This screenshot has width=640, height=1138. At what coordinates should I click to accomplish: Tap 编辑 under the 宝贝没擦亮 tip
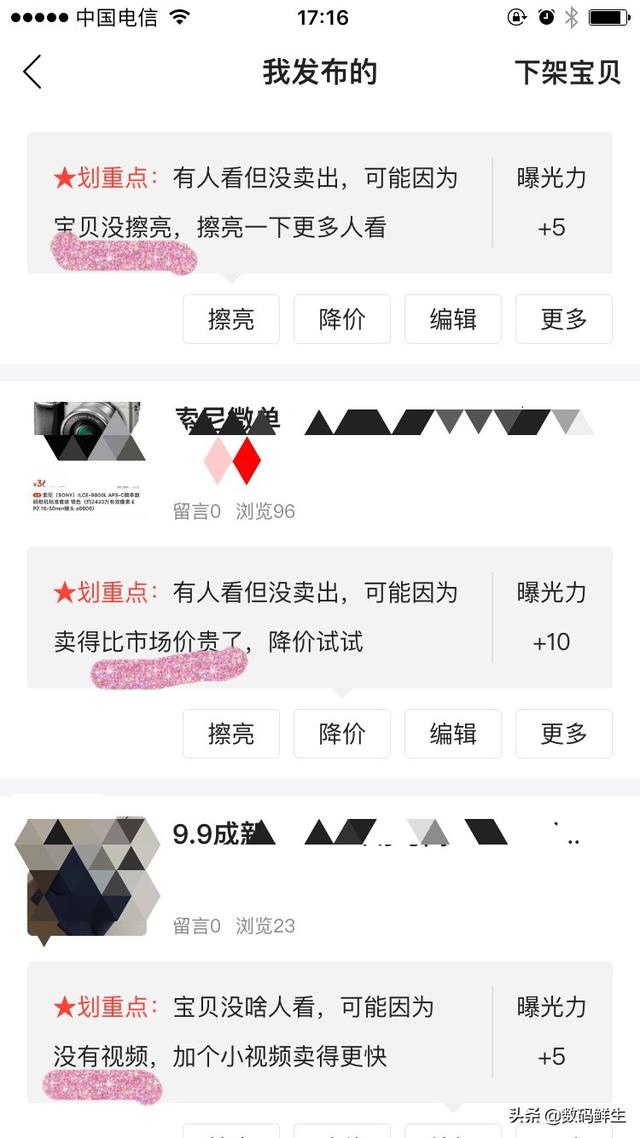point(453,319)
